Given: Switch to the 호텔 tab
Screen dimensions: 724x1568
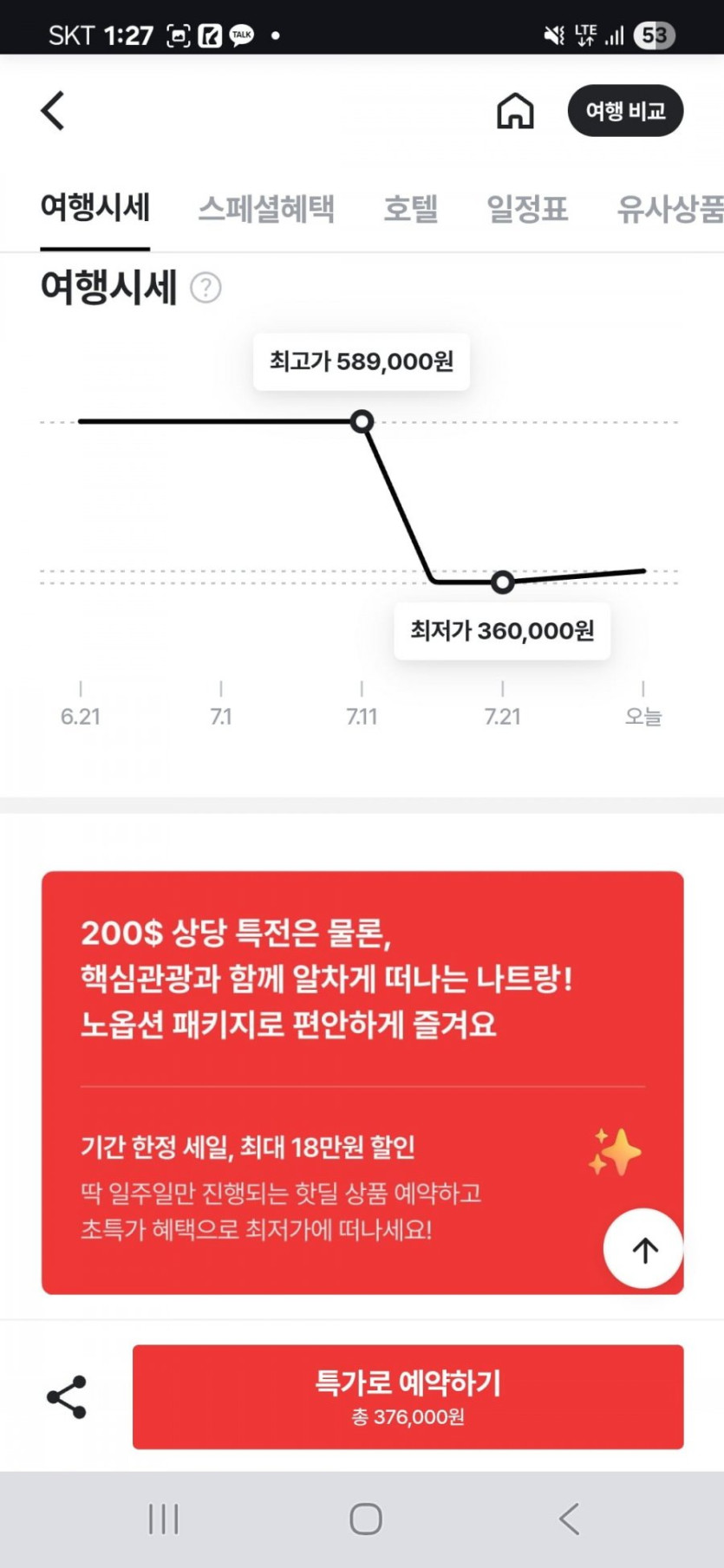Looking at the screenshot, I should click(x=410, y=209).
